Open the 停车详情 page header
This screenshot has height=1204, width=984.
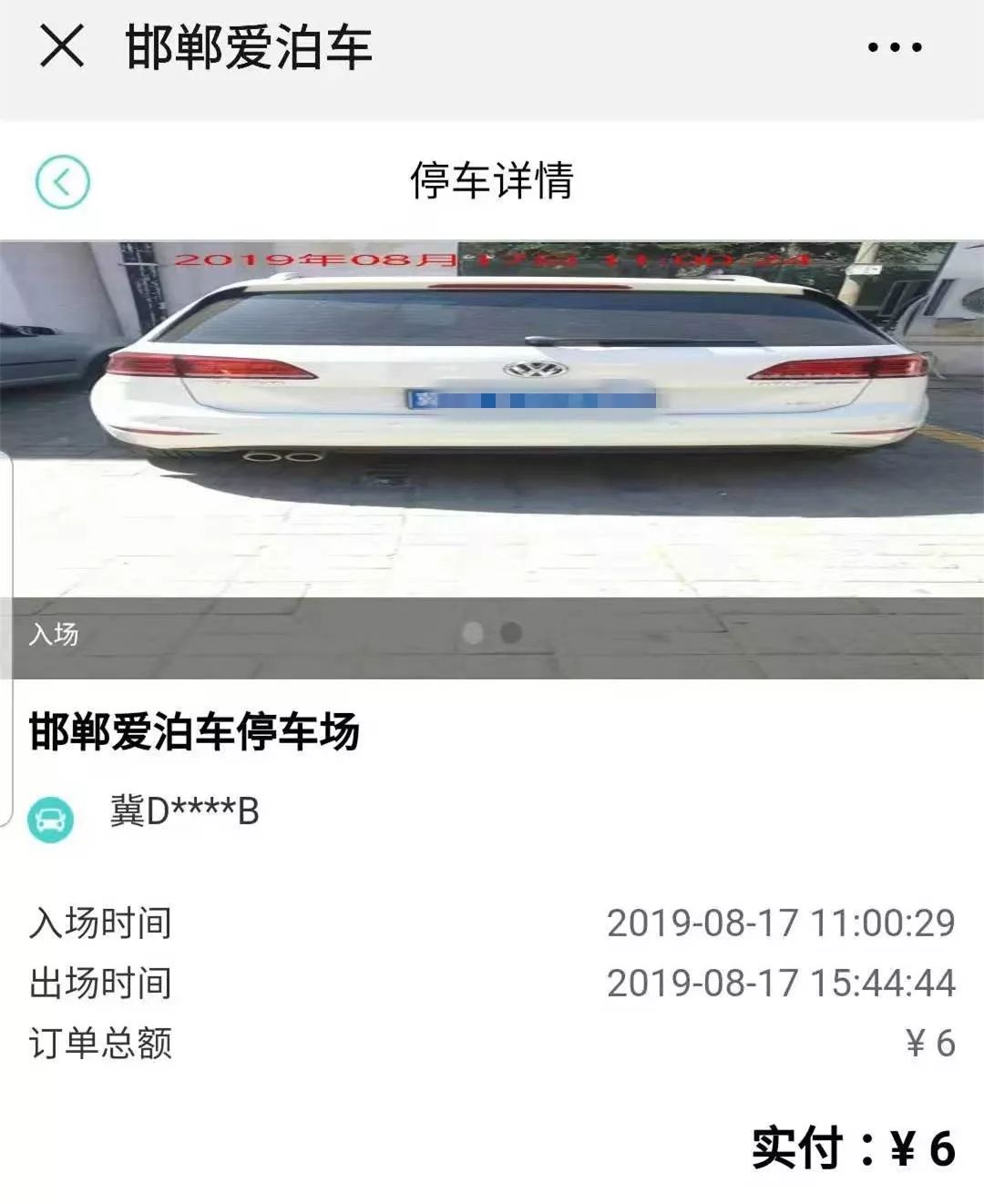click(x=492, y=180)
